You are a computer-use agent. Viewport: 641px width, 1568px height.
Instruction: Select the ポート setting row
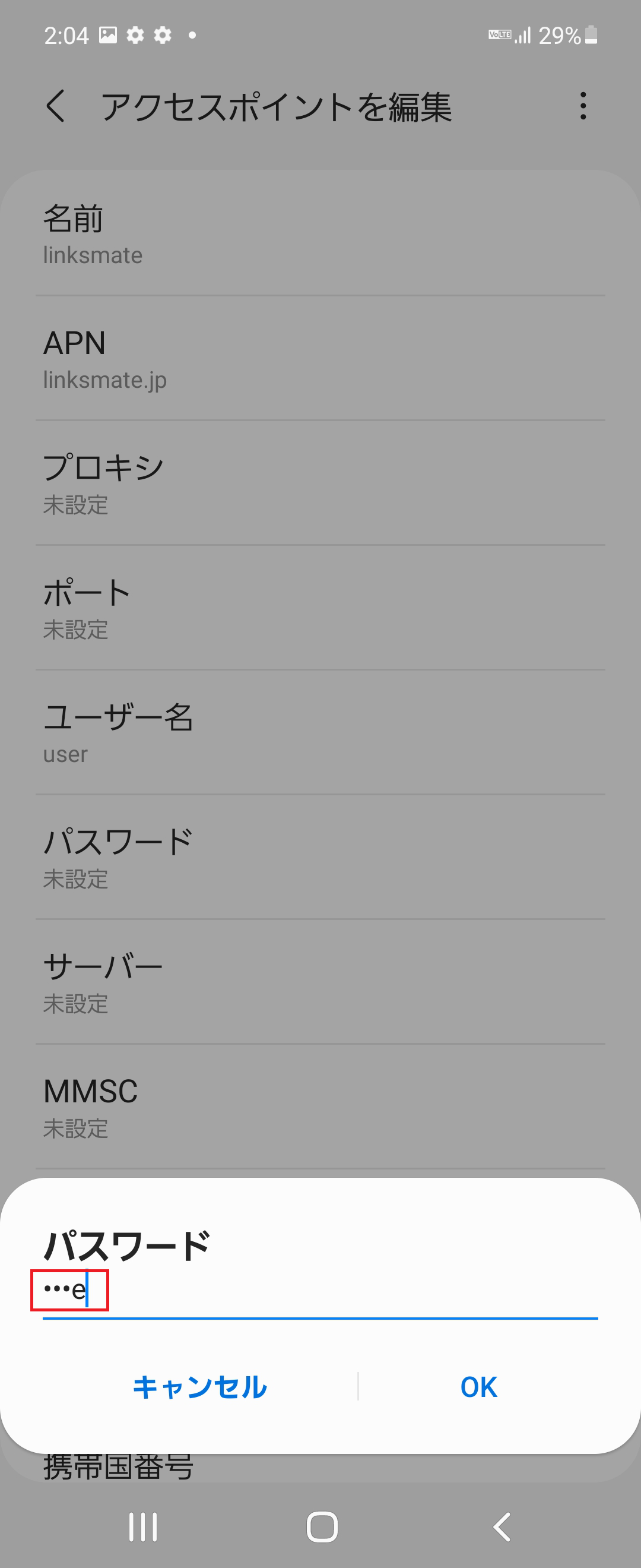pos(320,609)
